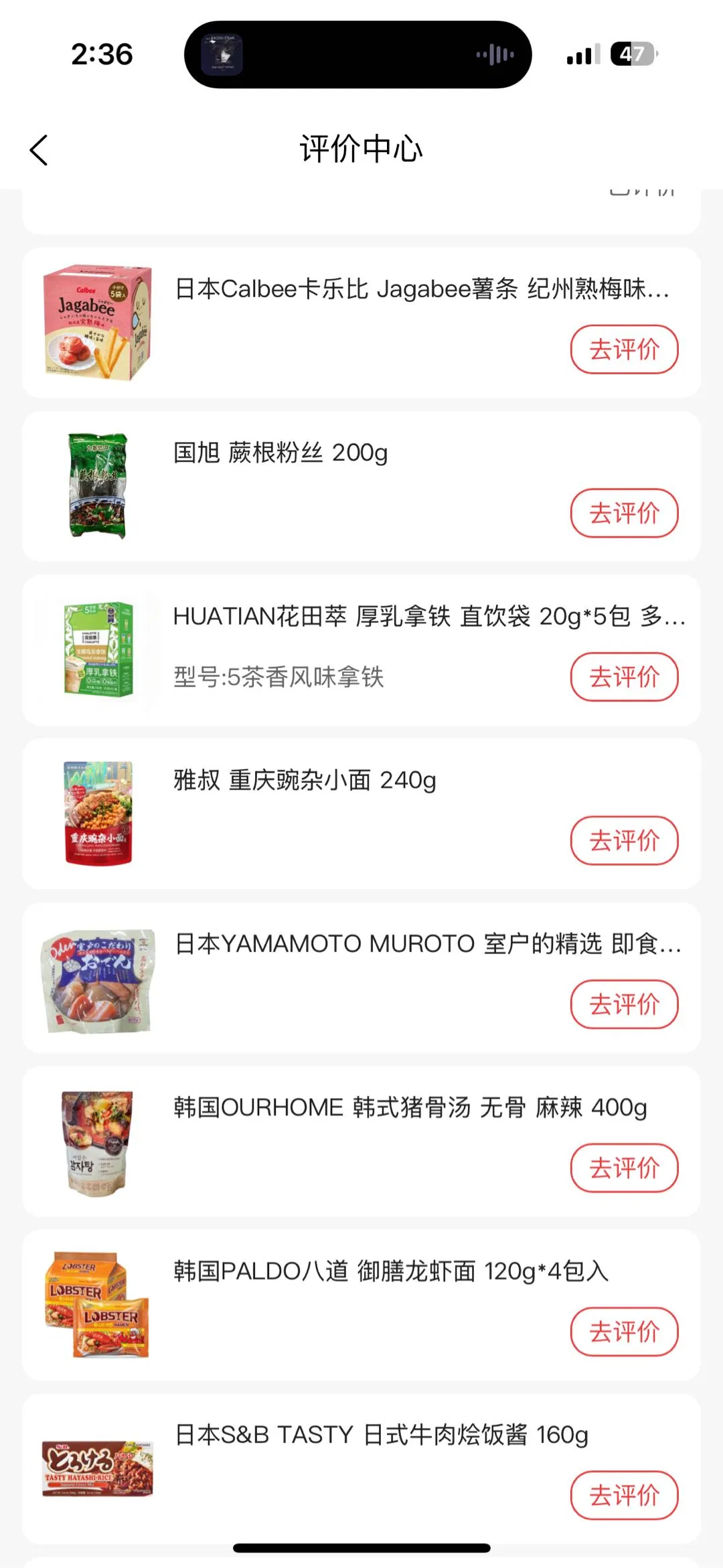Go back from 评价中心

39,150
